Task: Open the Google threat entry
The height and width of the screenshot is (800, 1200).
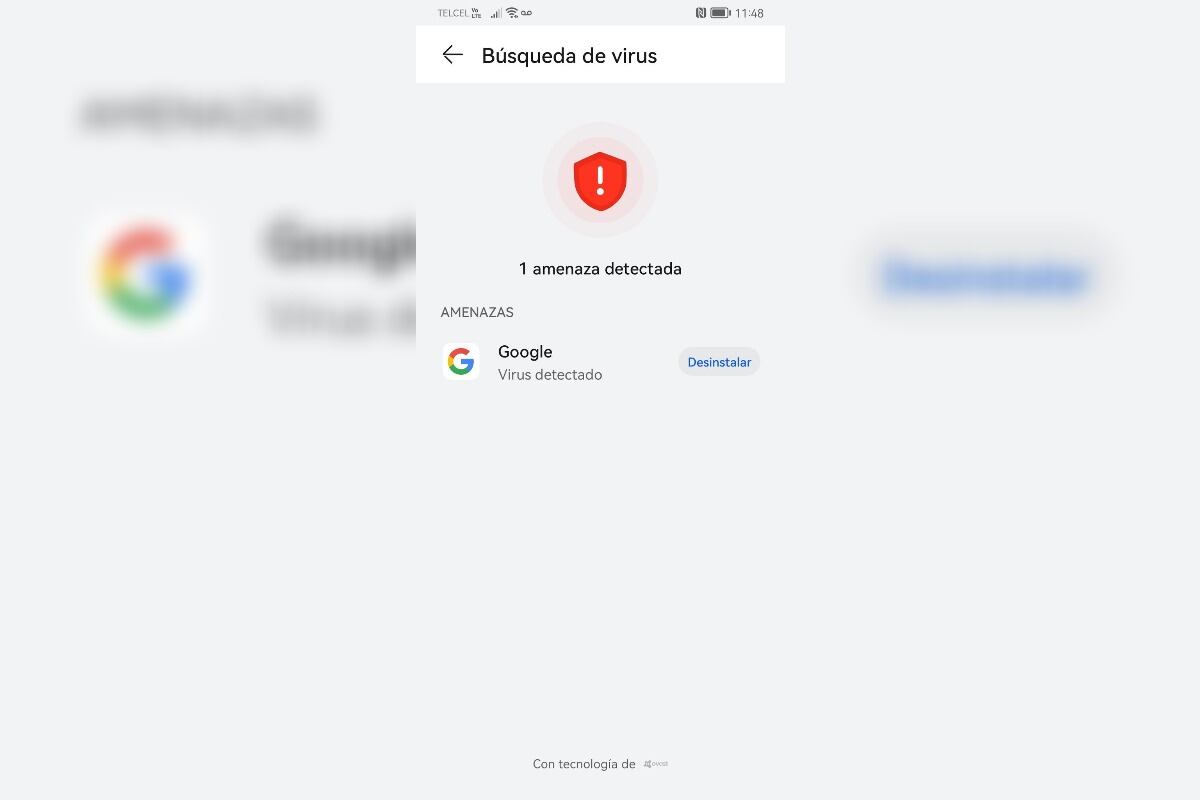Action: [x=550, y=362]
